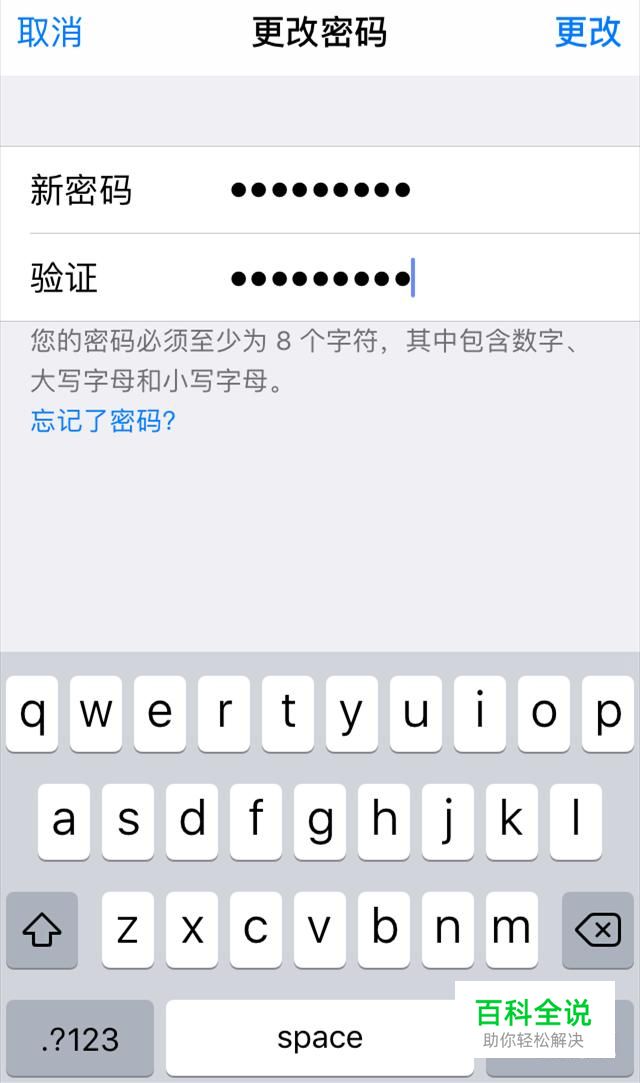The image size is (640, 1083).
Task: Confirm with the 更改 button
Action: pos(588,32)
